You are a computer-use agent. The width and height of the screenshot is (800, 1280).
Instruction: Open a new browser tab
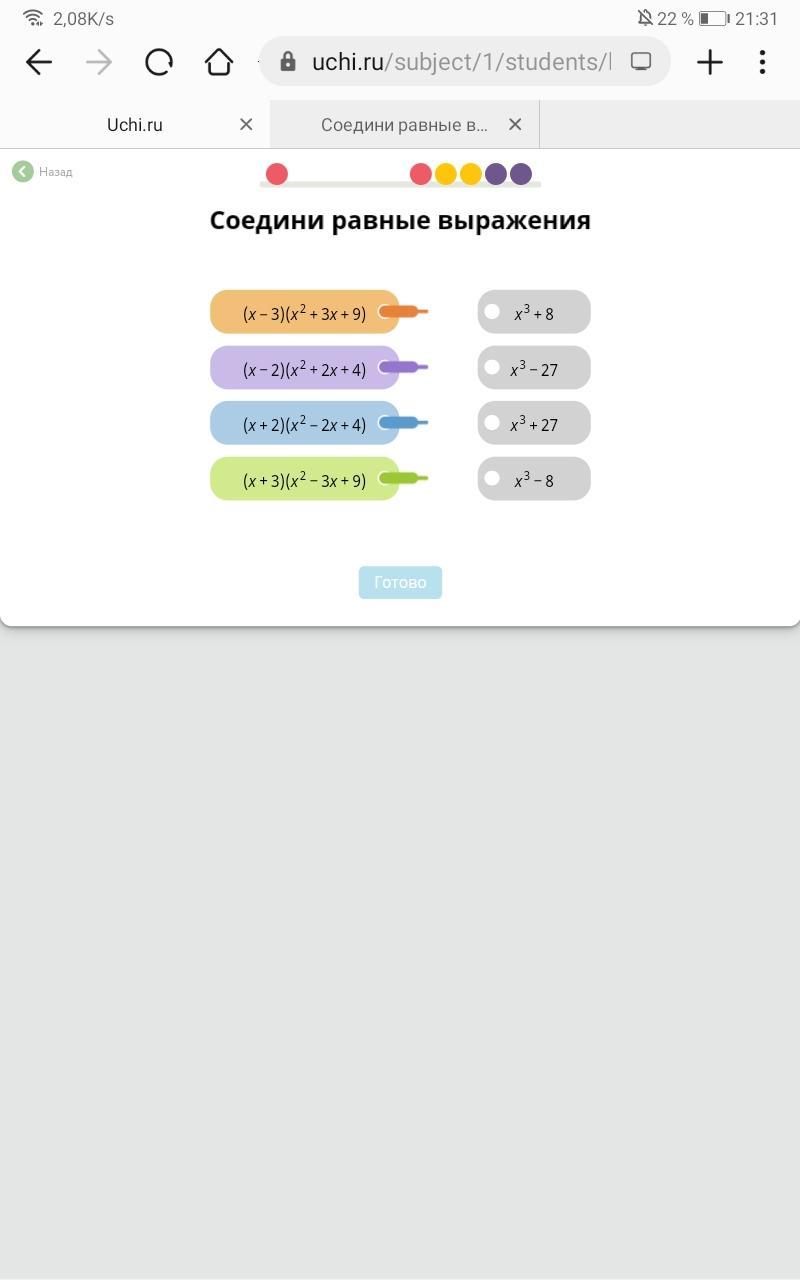(x=710, y=62)
